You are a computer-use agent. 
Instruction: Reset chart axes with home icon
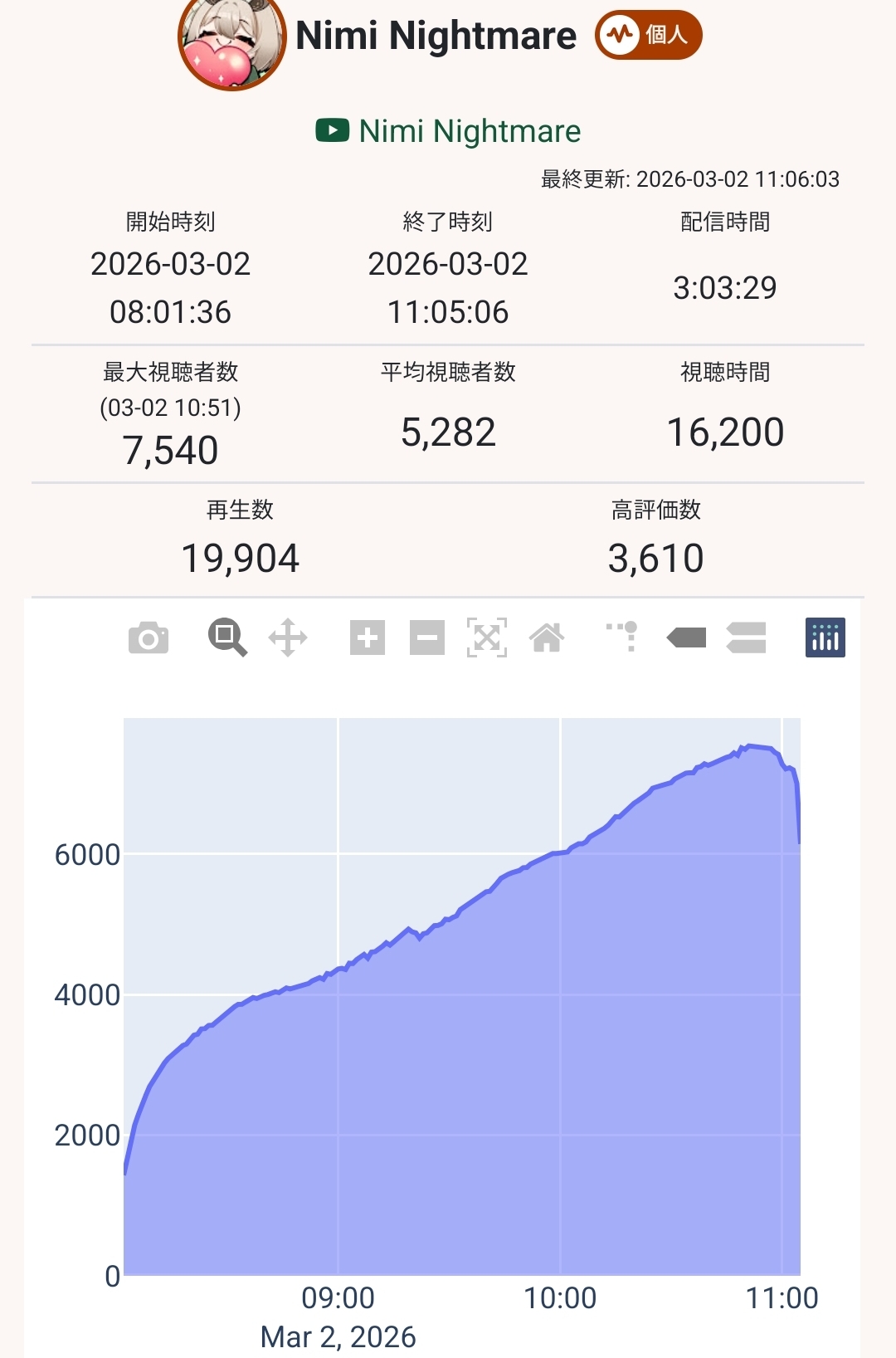(547, 638)
